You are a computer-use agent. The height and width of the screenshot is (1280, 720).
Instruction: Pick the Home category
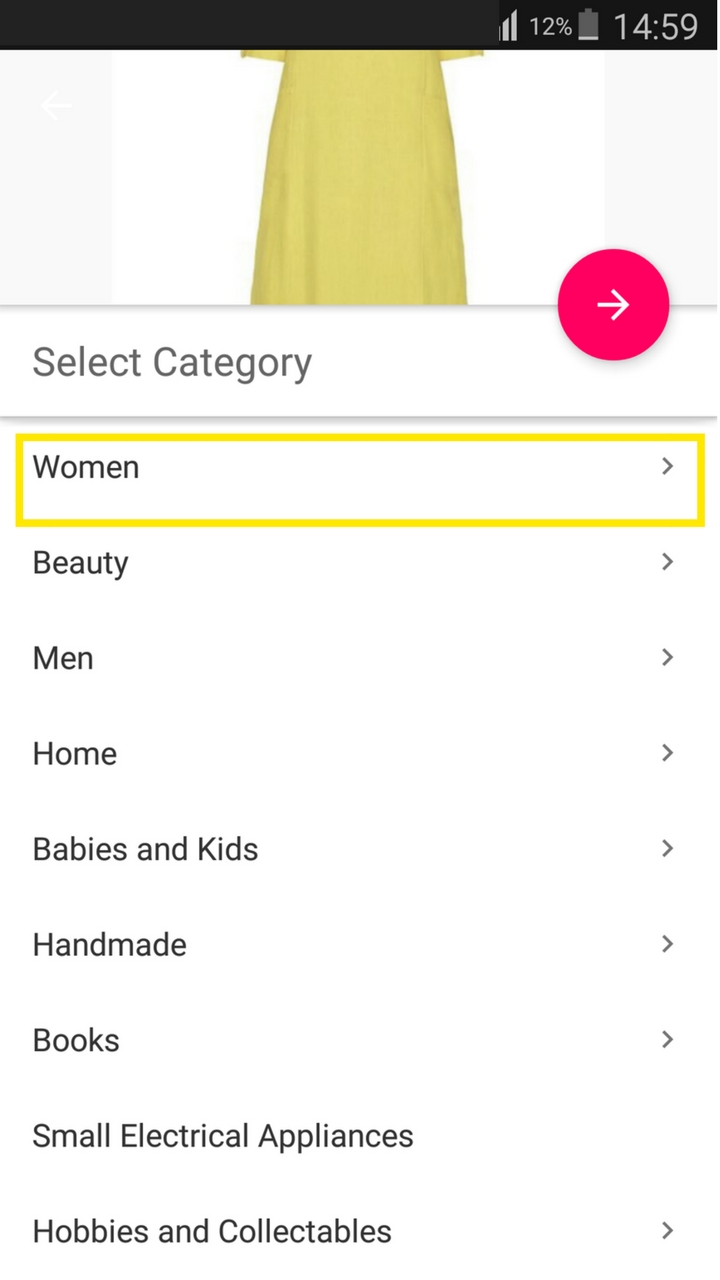(x=360, y=753)
